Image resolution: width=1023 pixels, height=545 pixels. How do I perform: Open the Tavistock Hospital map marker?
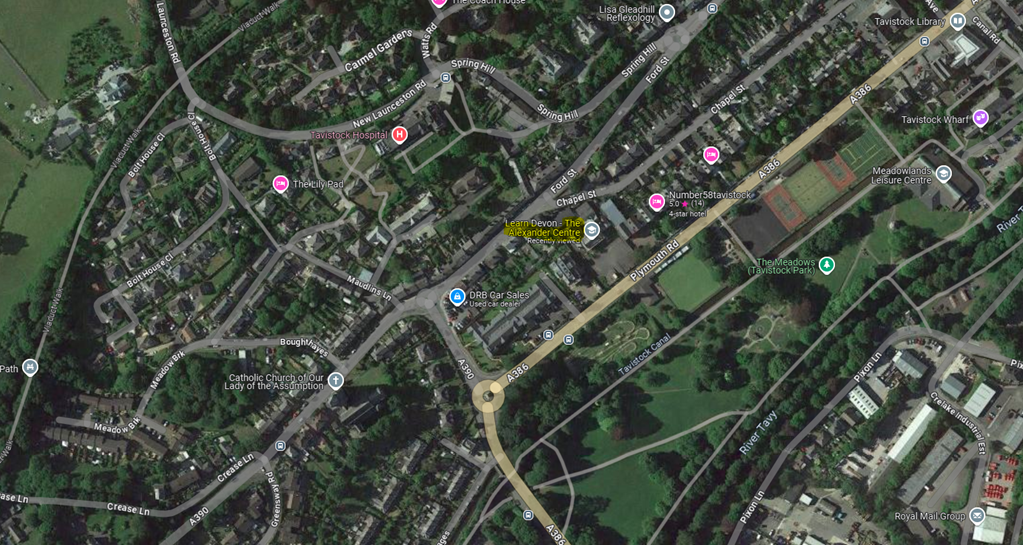click(x=400, y=135)
